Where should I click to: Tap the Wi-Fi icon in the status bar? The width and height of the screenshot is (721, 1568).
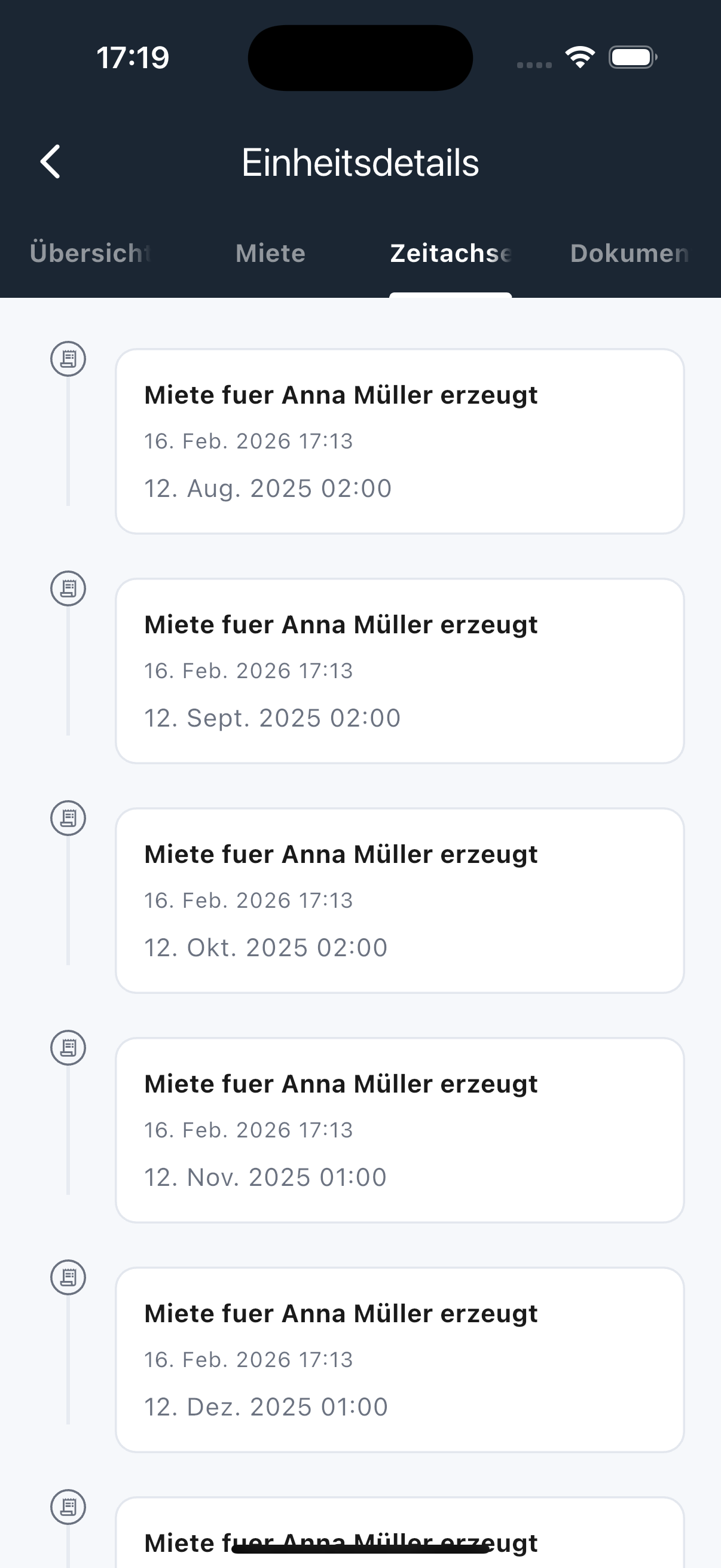tap(579, 57)
